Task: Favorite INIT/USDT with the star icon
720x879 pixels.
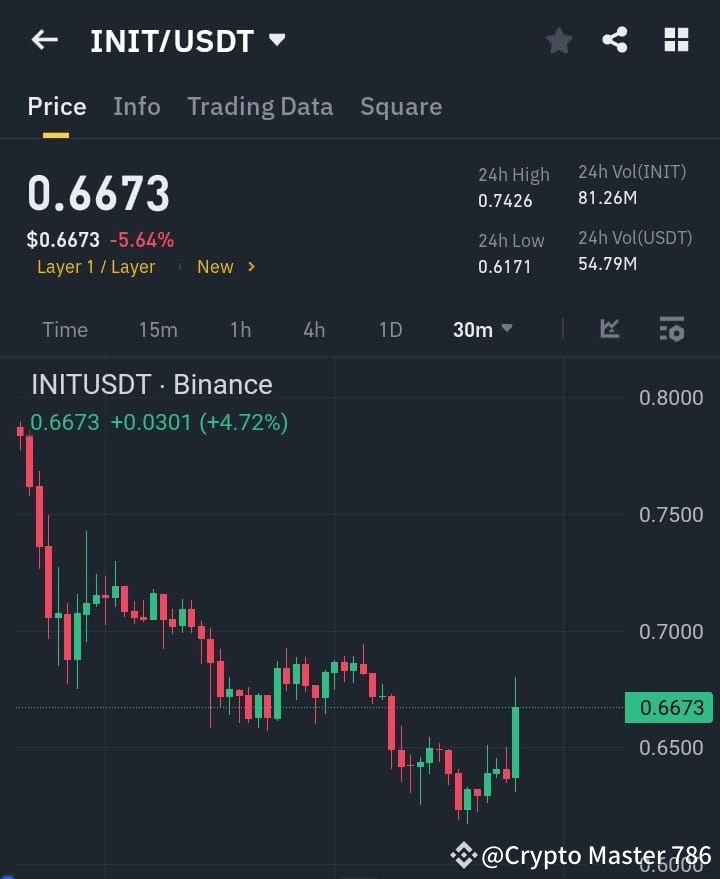Action: pyautogui.click(x=559, y=40)
